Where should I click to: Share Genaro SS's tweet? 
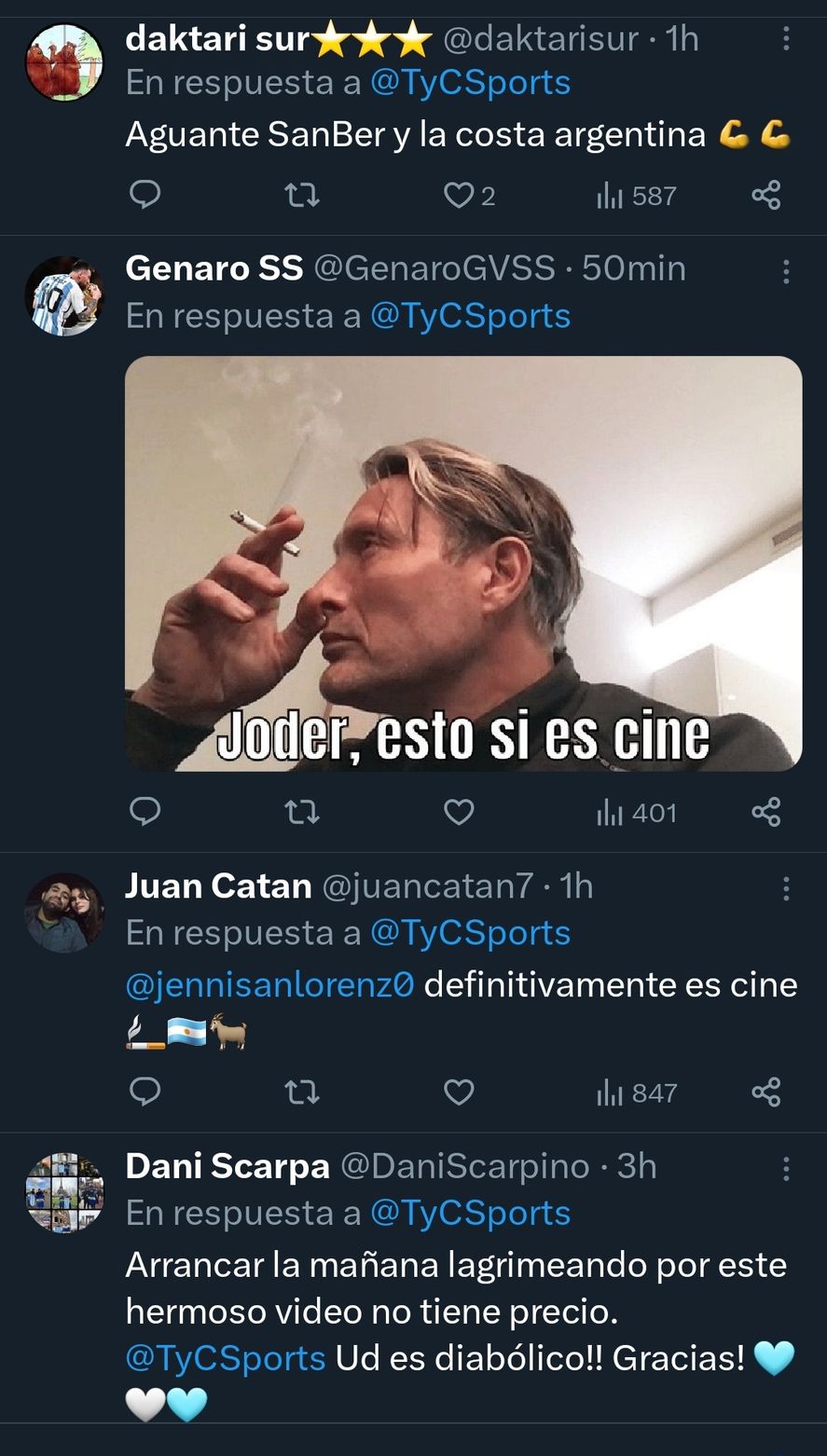765,813
